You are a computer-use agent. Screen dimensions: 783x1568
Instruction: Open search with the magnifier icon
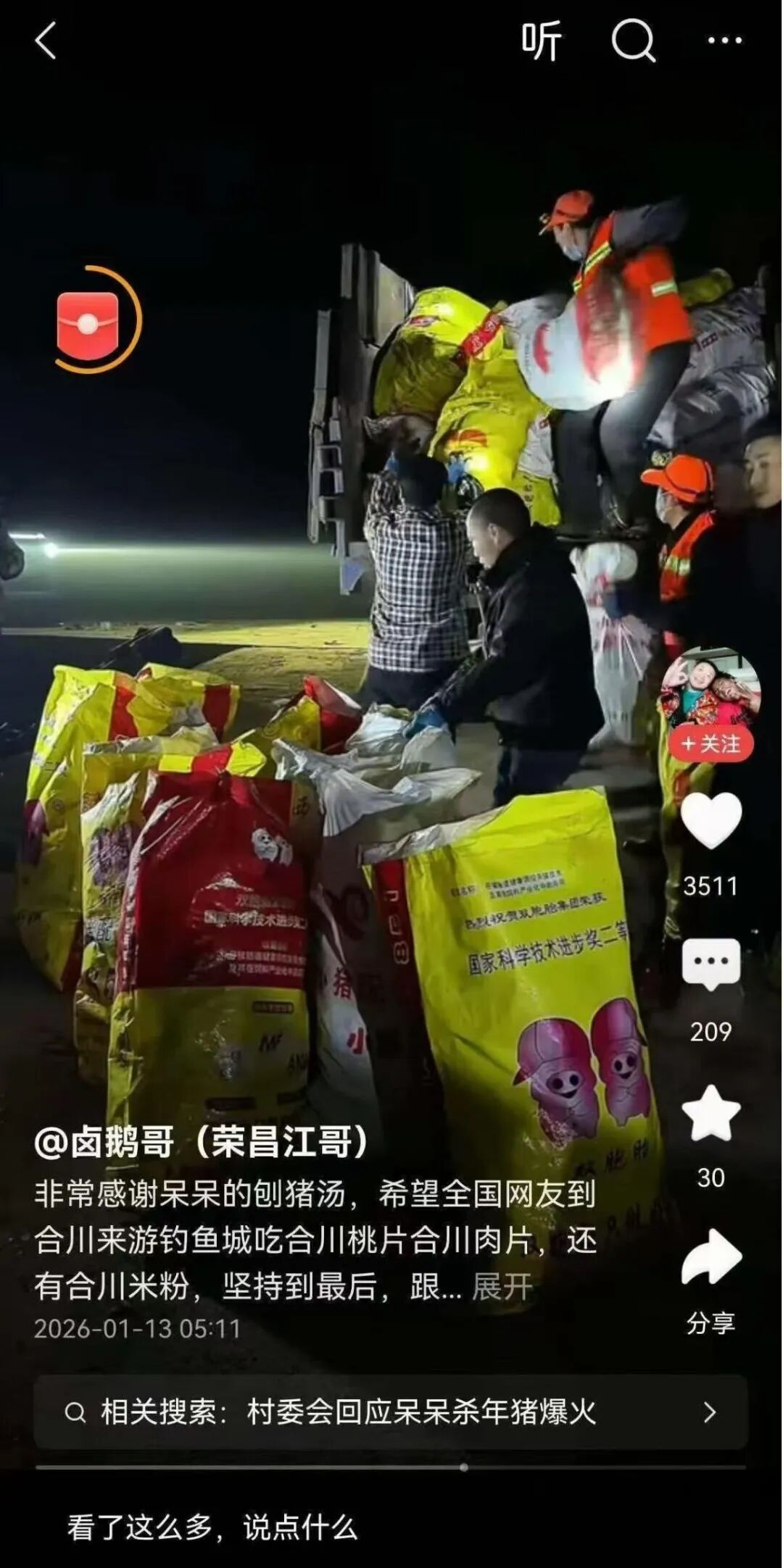click(x=633, y=41)
